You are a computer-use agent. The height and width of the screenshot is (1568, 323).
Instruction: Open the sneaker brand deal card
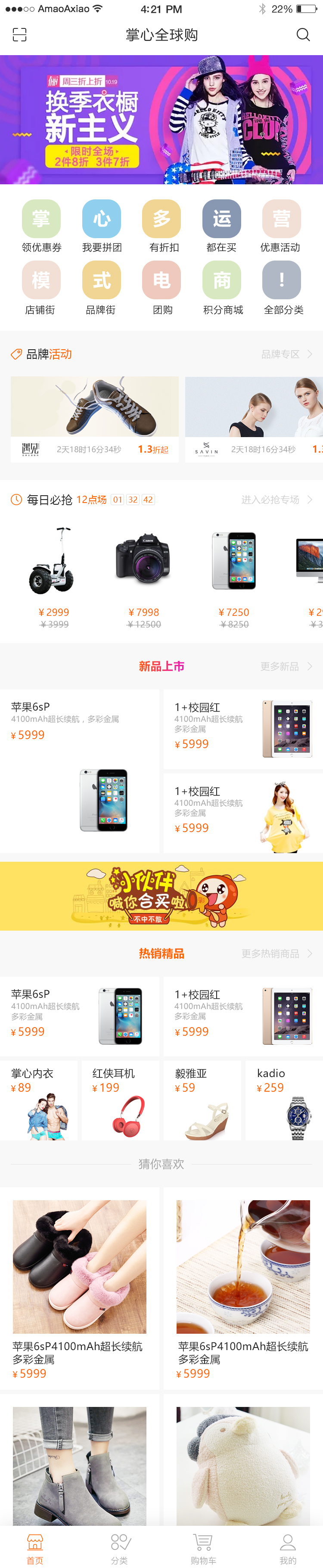pyautogui.click(x=95, y=419)
